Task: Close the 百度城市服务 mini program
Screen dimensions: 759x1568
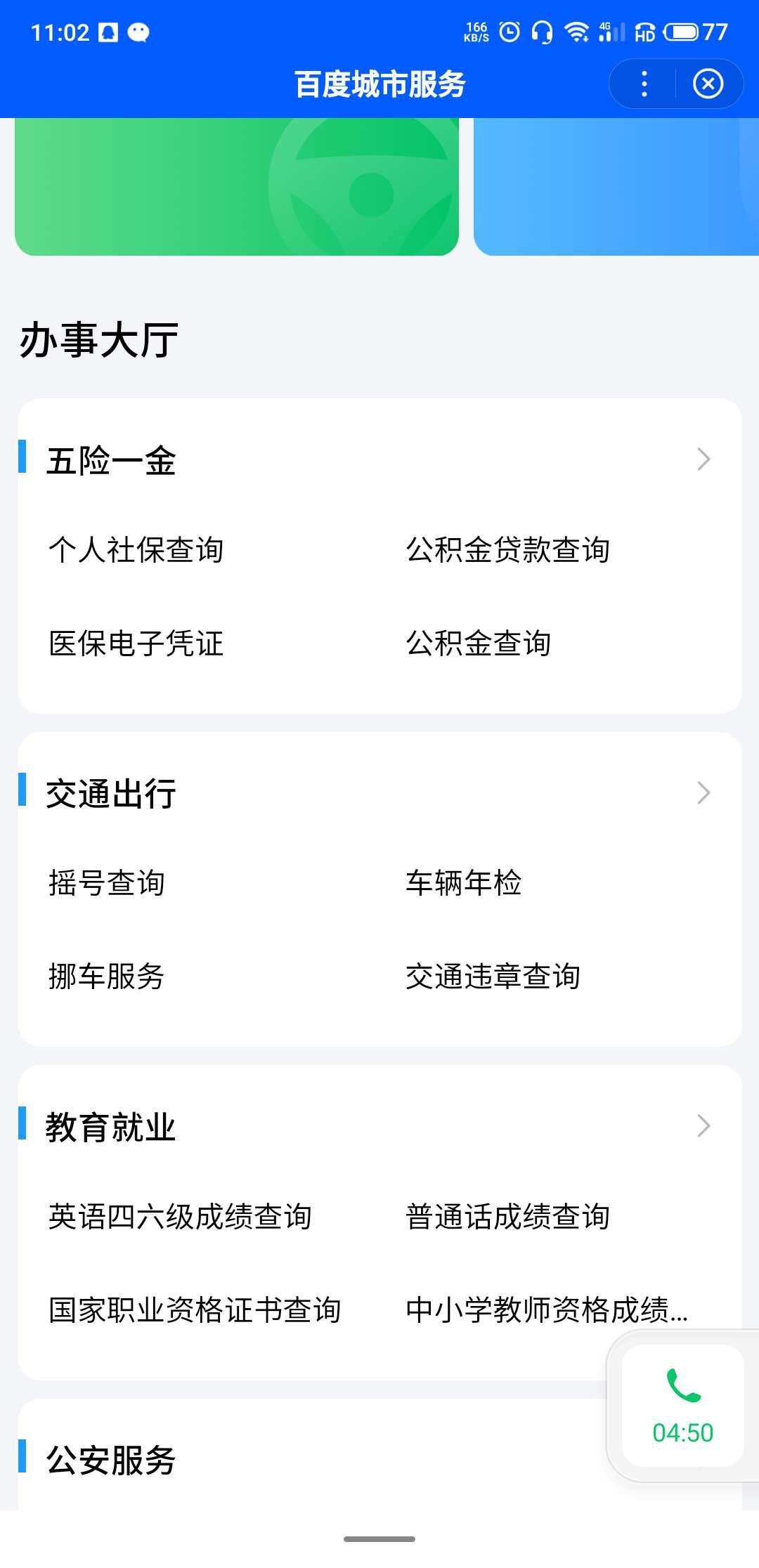Action: point(708,84)
